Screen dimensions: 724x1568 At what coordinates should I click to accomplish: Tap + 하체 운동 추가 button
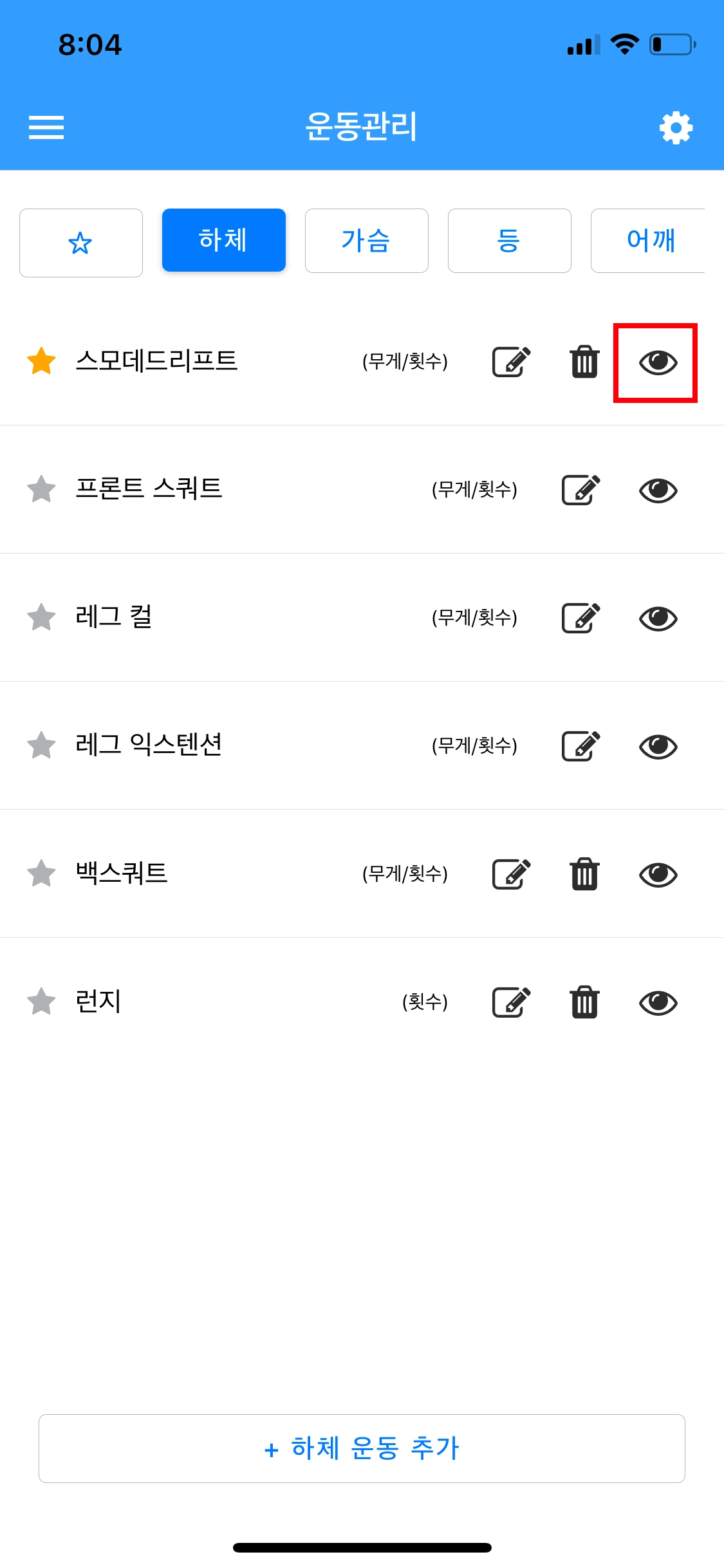tap(362, 1448)
